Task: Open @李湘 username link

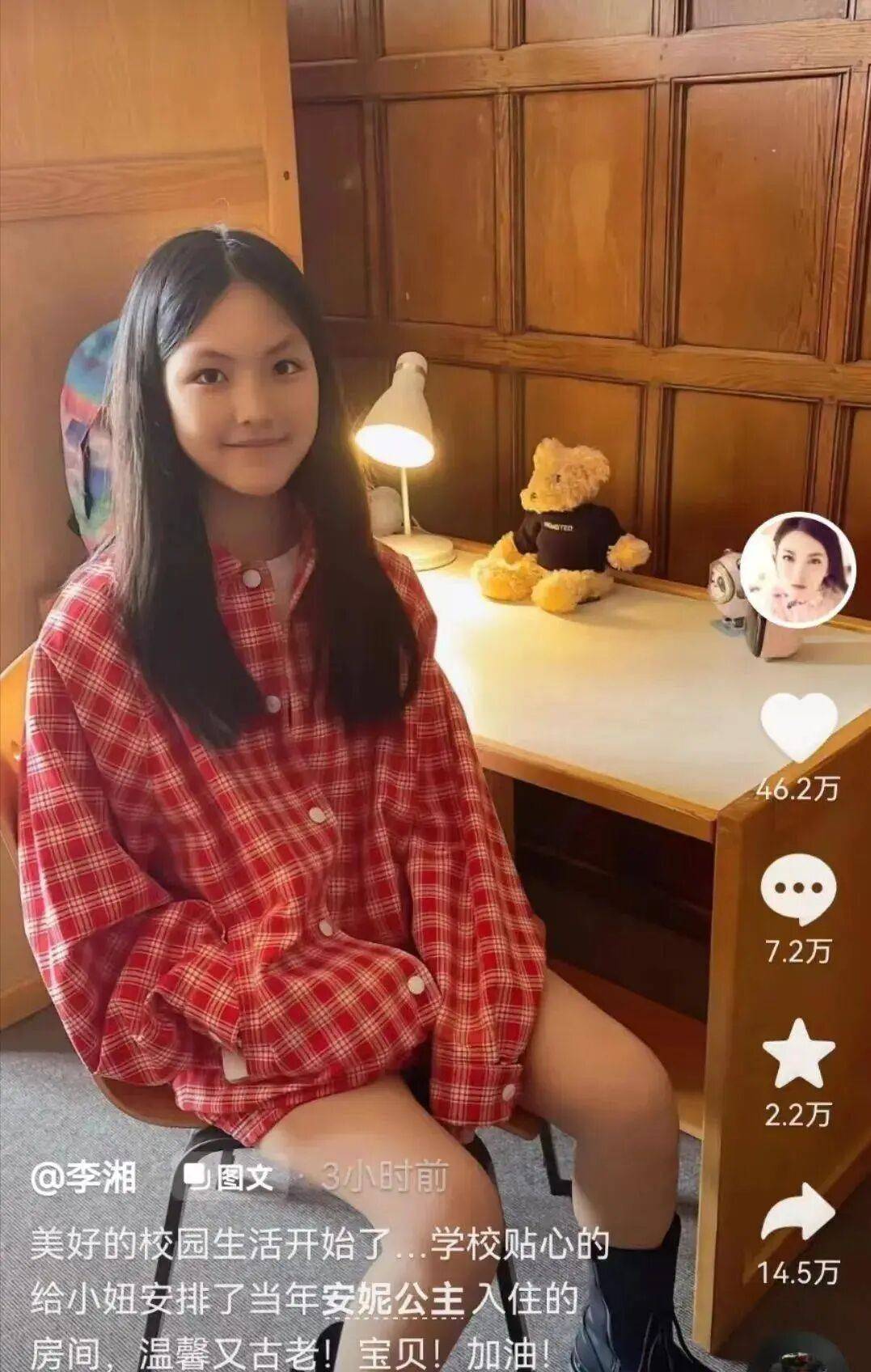Action: point(83,1178)
